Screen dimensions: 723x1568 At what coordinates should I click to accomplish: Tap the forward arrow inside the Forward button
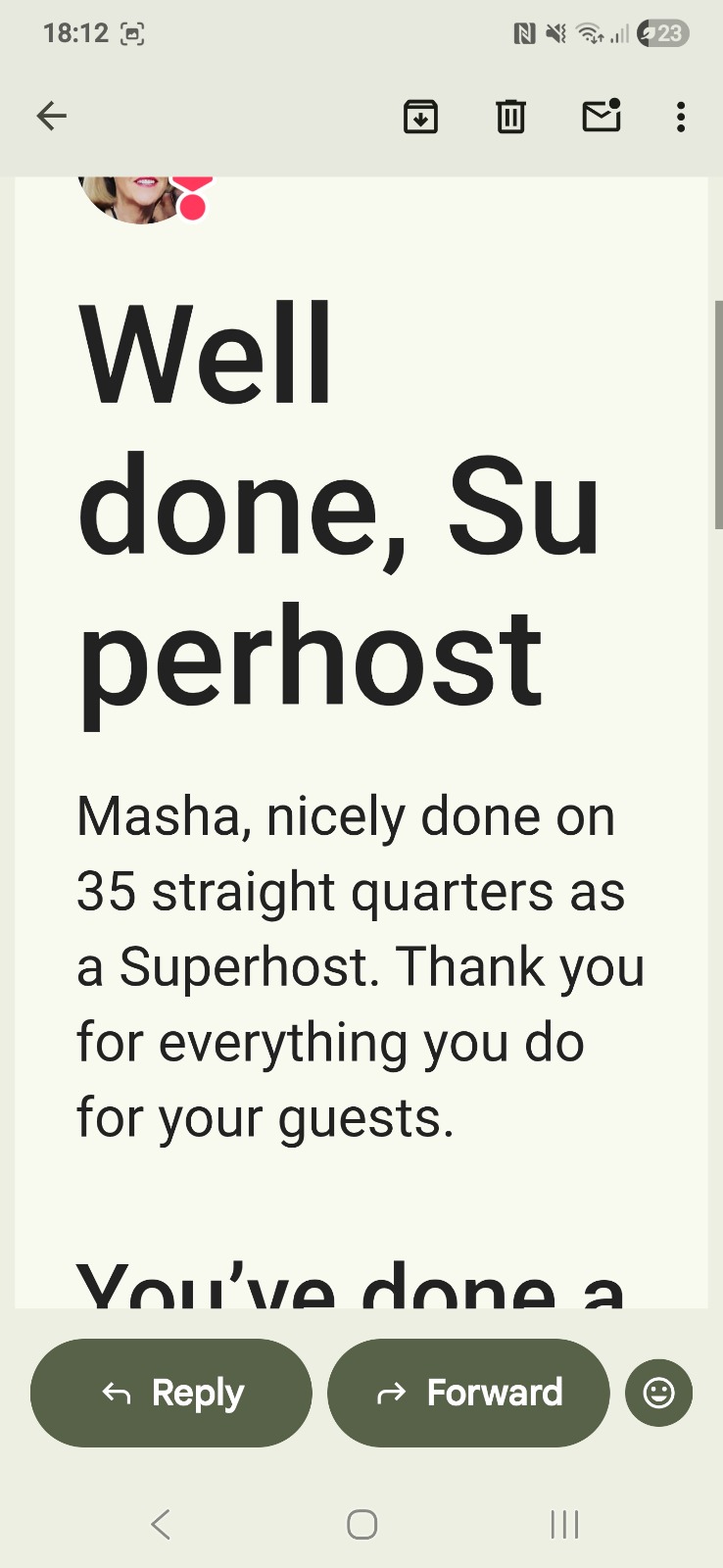[391, 1393]
